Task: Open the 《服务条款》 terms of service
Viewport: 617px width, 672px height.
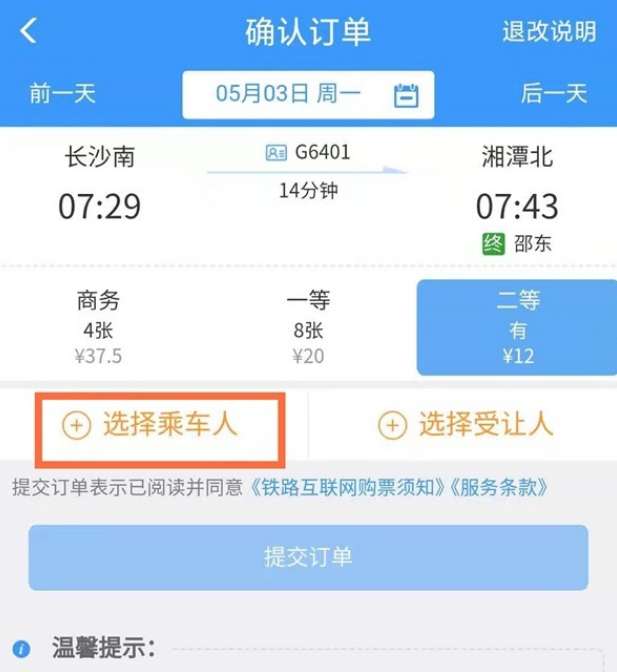Action: click(501, 488)
